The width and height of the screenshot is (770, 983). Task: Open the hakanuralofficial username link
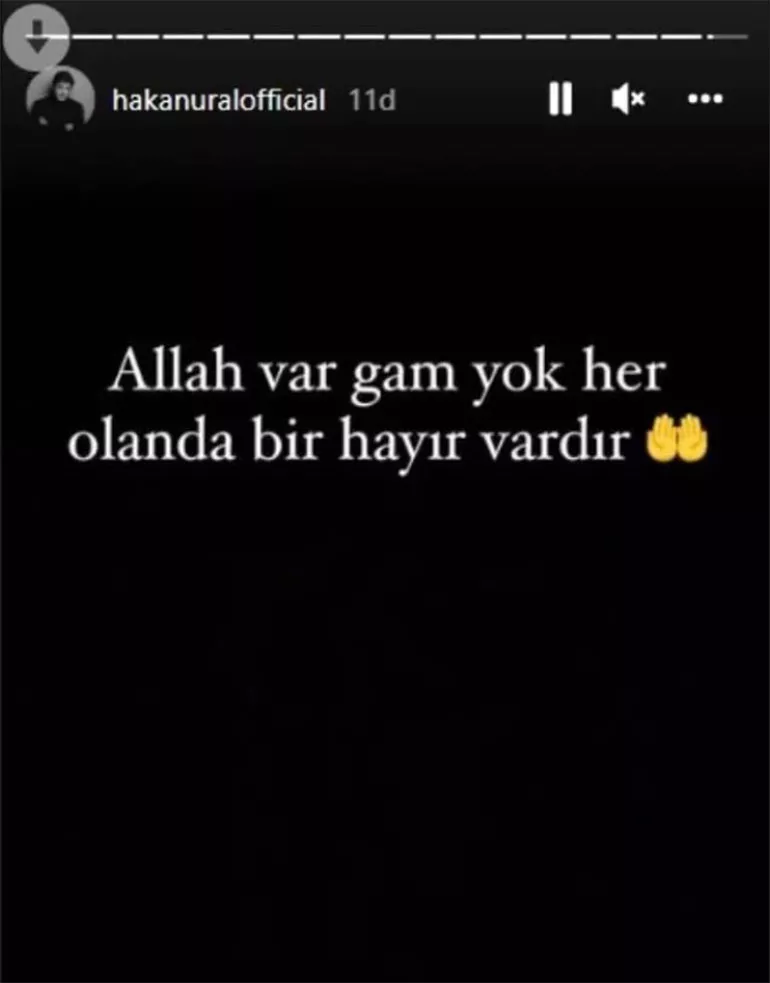(219, 100)
